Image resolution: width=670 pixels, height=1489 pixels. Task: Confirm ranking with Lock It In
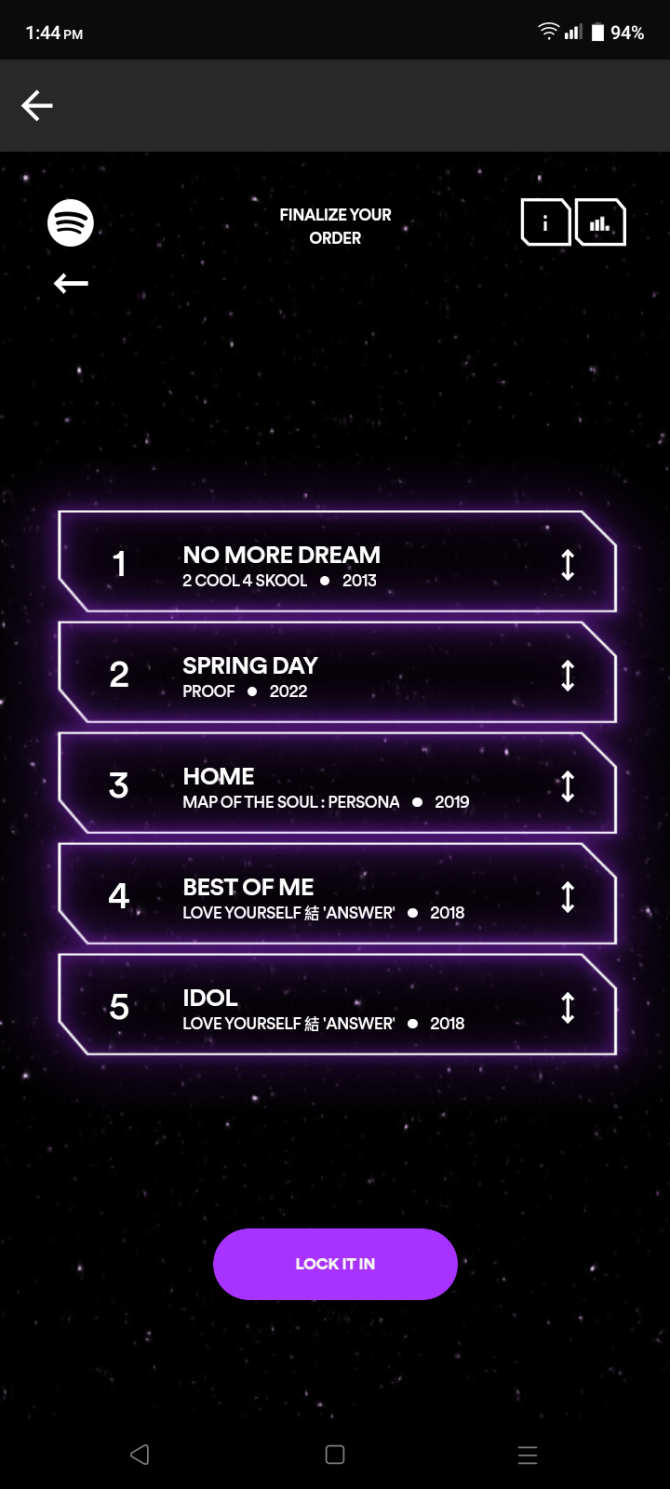pos(335,1264)
